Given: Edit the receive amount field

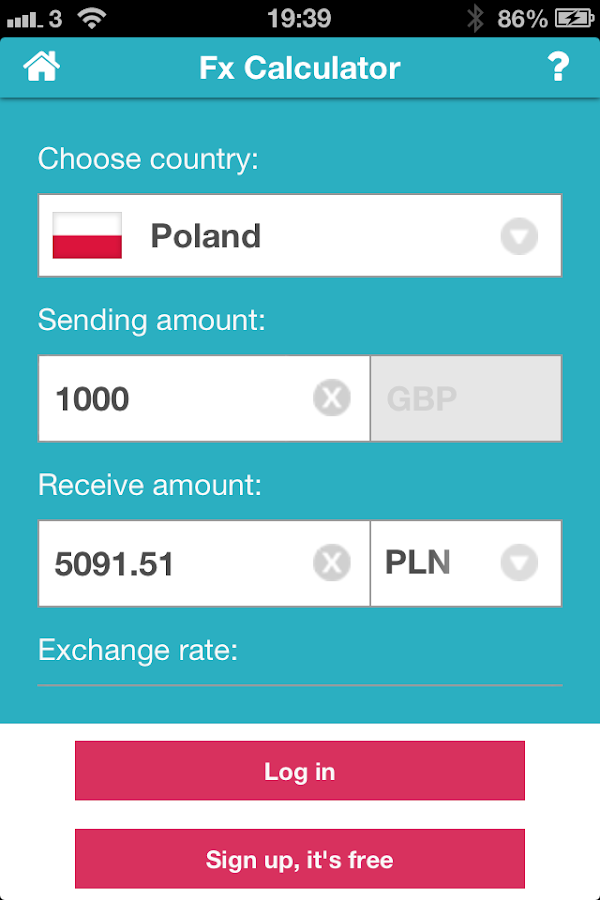Looking at the screenshot, I should (x=170, y=564).
